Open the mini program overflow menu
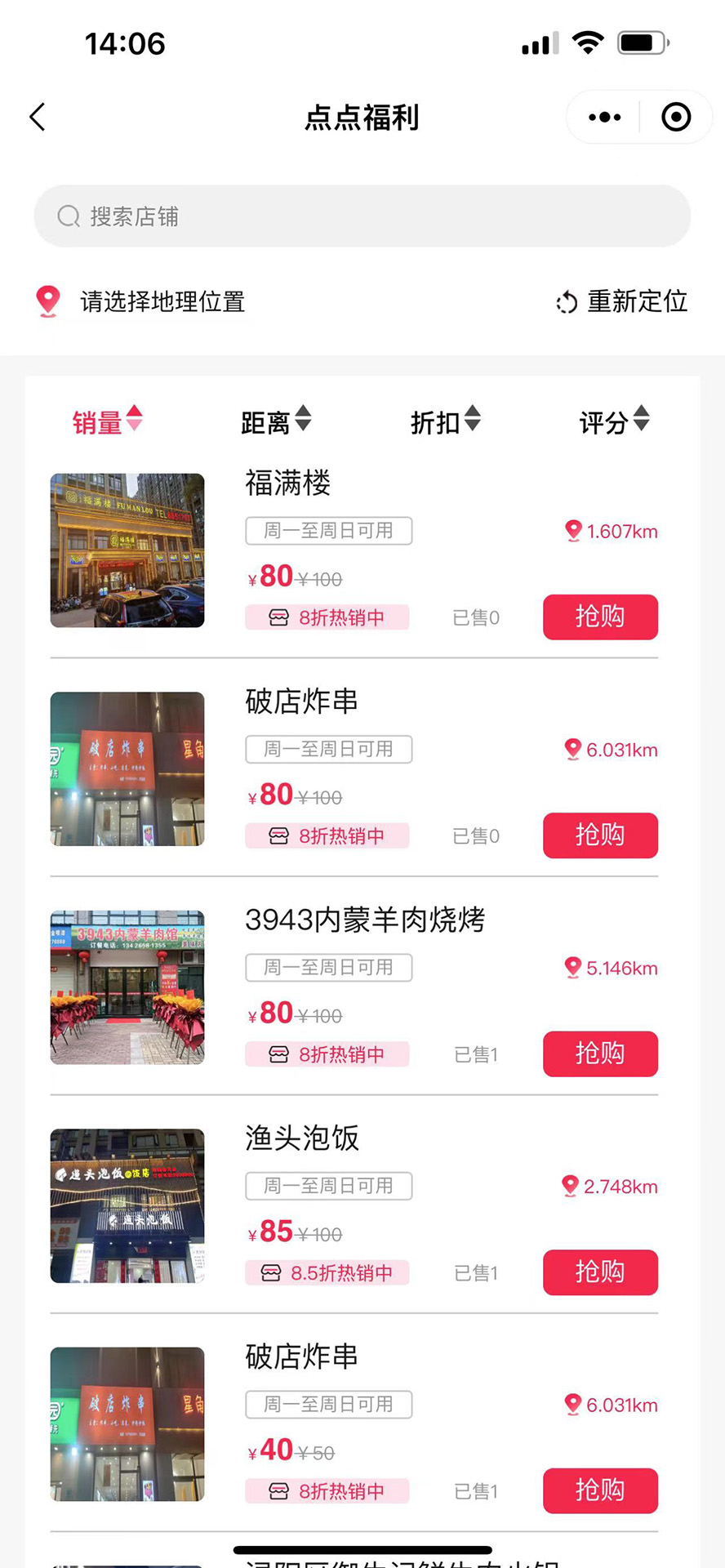Image resolution: width=725 pixels, height=1568 pixels. [x=604, y=118]
